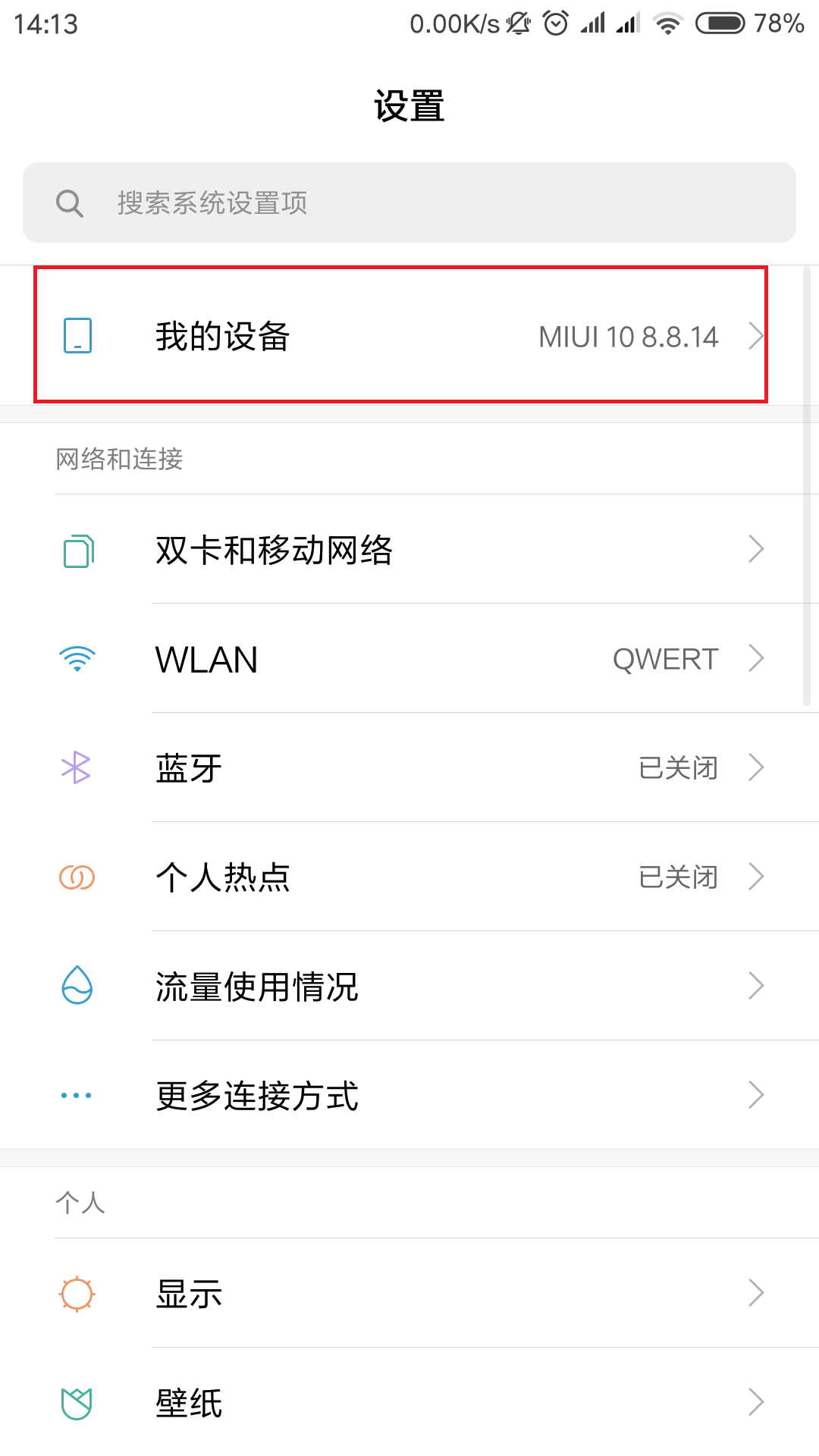Open 壁纸 (Wallpaper) settings
Screen dimensions: 819x1456
[x=409, y=1403]
